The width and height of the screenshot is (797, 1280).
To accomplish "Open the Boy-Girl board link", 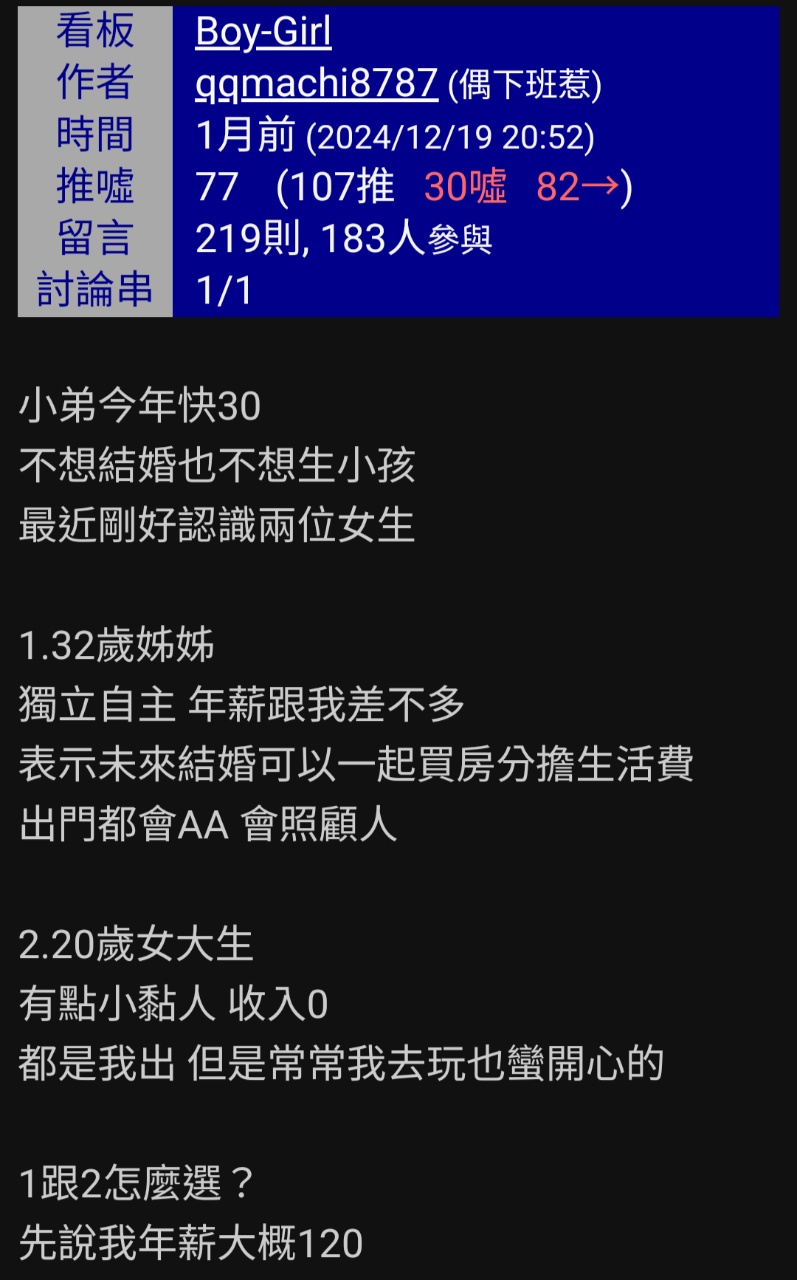I will click(263, 33).
